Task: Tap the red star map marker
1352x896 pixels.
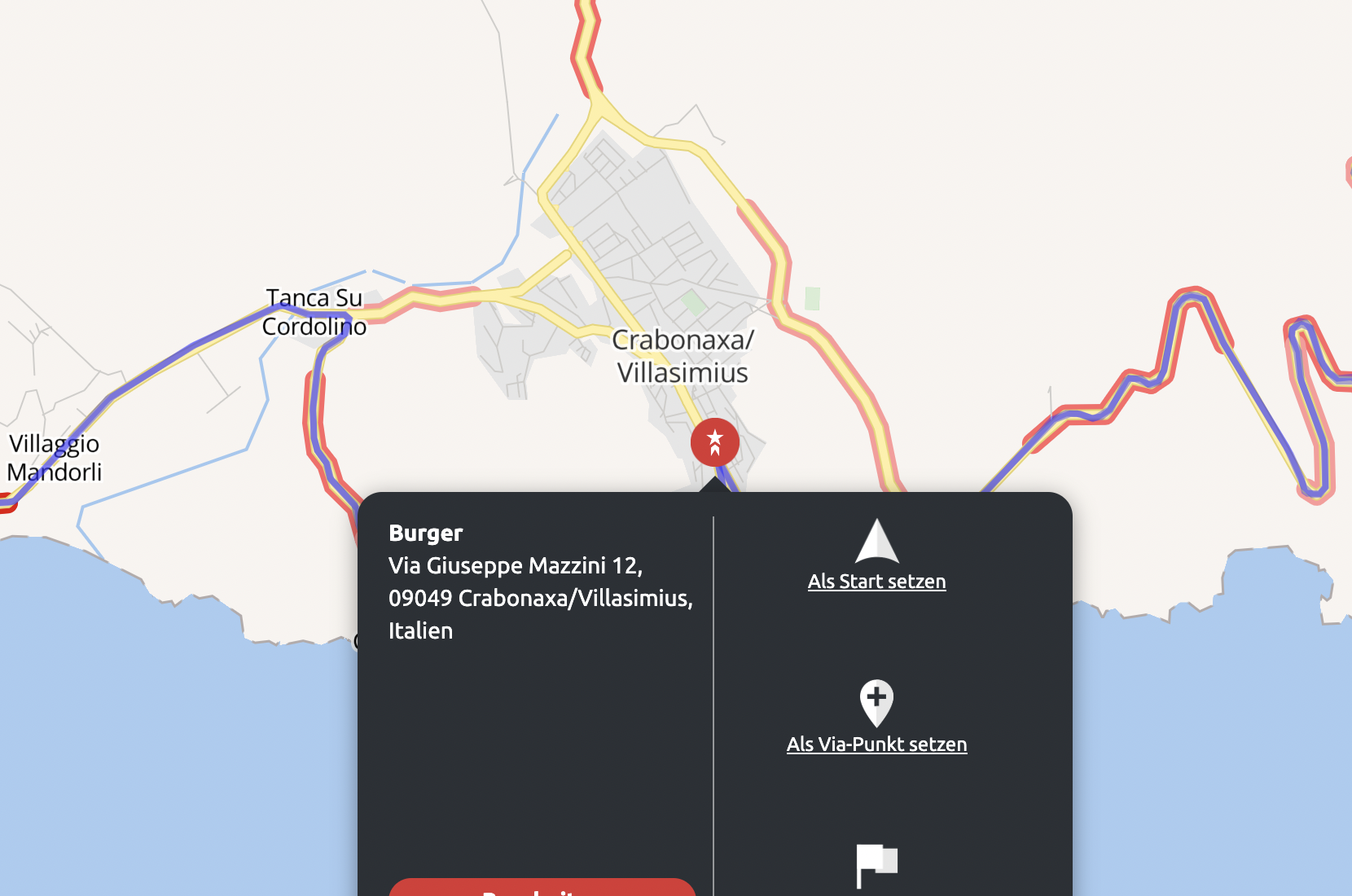Action: coord(714,442)
